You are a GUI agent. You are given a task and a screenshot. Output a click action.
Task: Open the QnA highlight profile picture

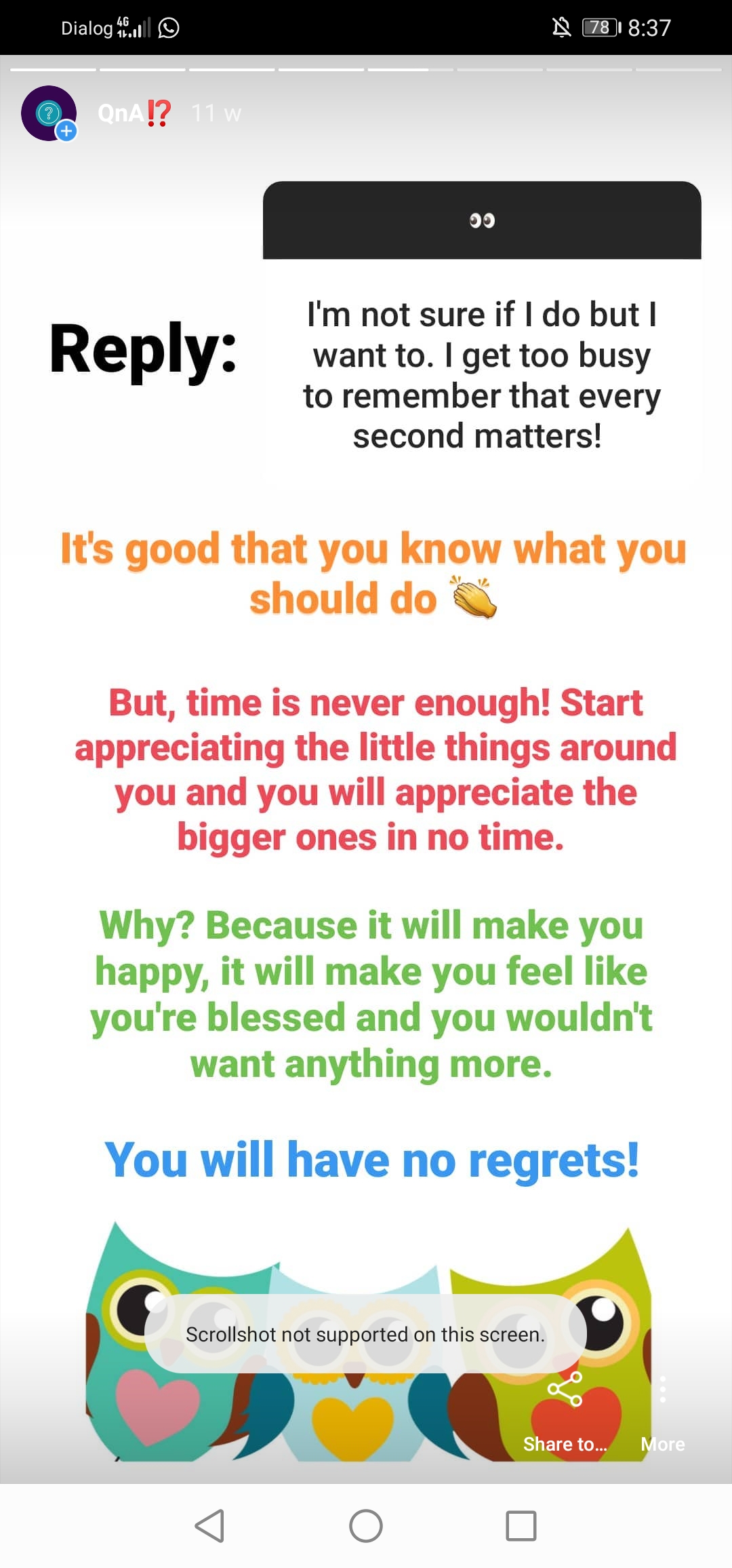[x=48, y=113]
